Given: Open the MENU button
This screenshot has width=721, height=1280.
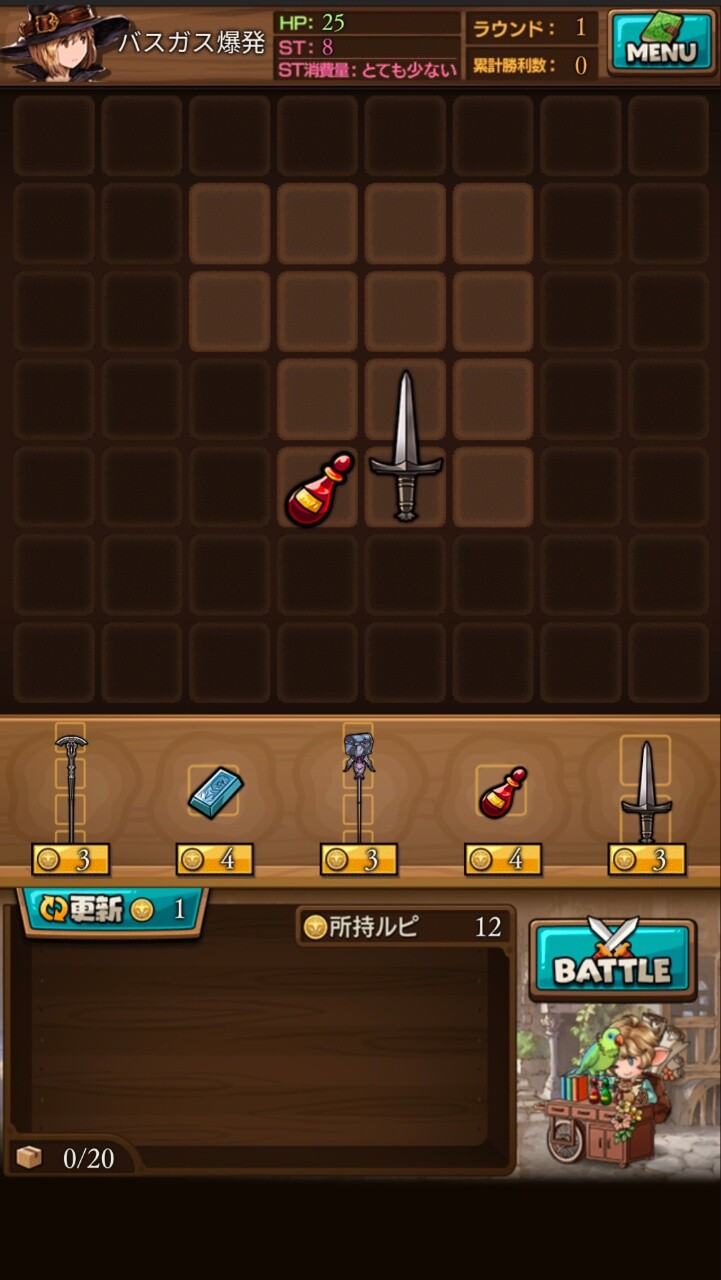Looking at the screenshot, I should tap(661, 42).
